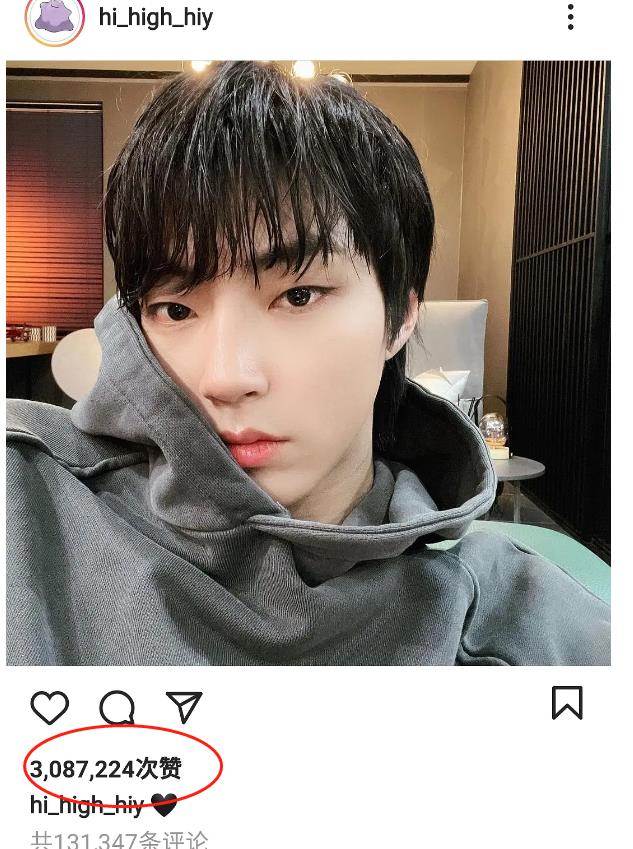Viewport: 633px width, 849px height.
Task: Tap hi_high_hiy username in the caption
Action: 87,805
